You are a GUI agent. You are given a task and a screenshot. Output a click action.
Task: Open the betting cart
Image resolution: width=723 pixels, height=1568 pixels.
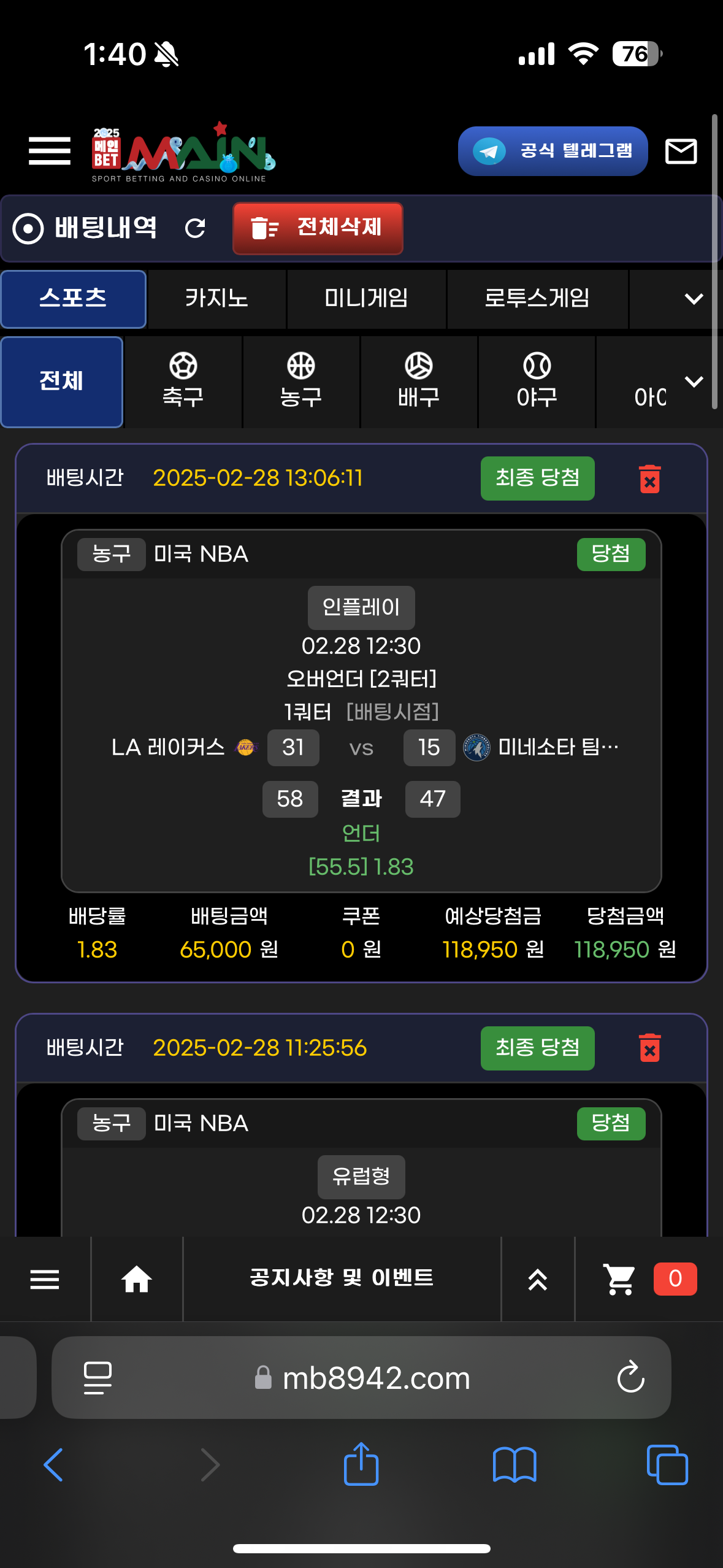pos(619,1279)
